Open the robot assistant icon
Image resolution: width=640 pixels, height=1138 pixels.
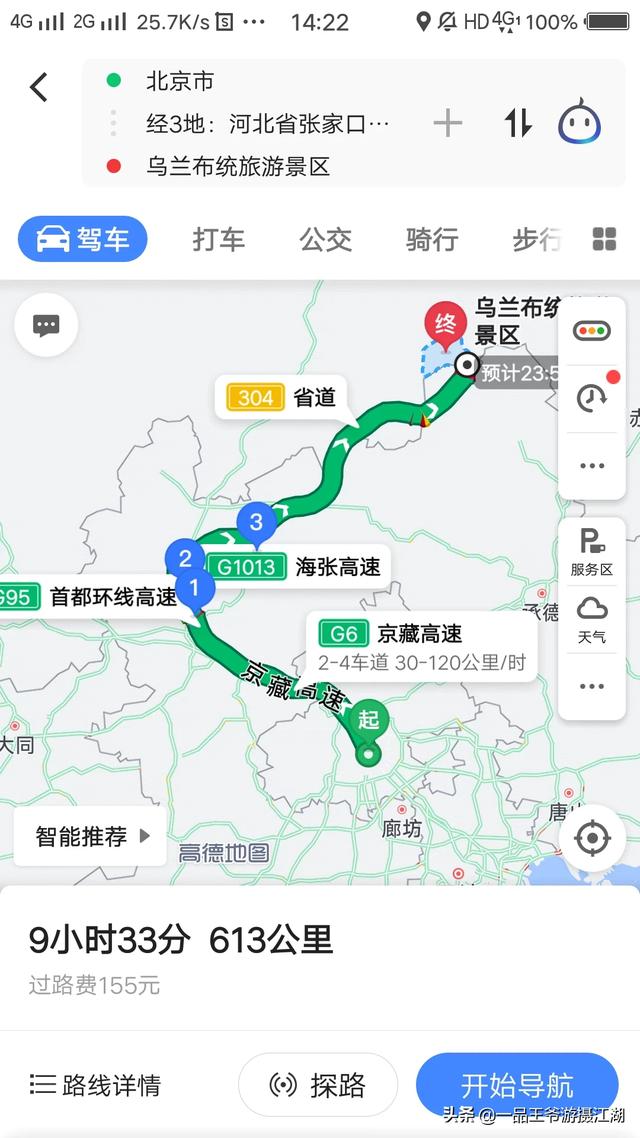tap(580, 123)
